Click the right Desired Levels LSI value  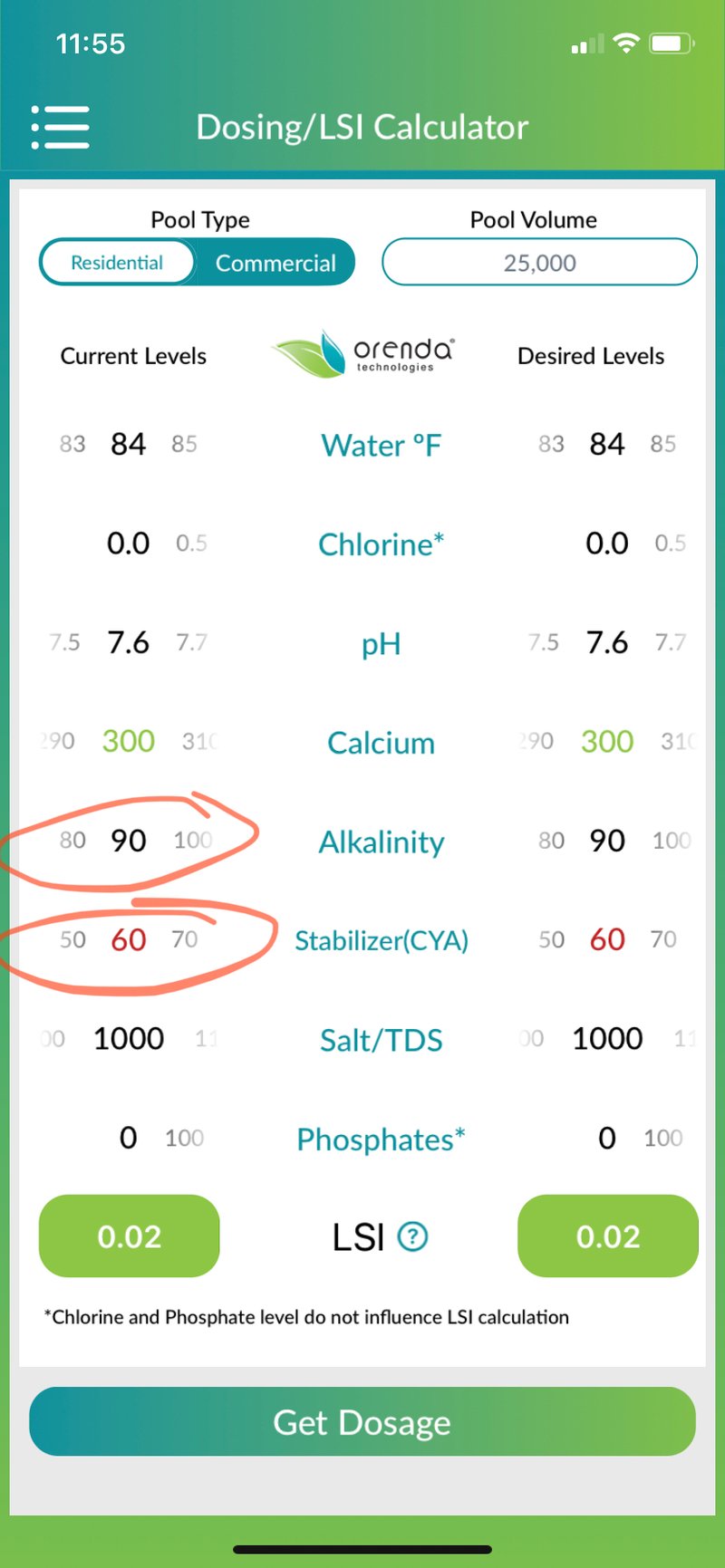pos(607,1236)
